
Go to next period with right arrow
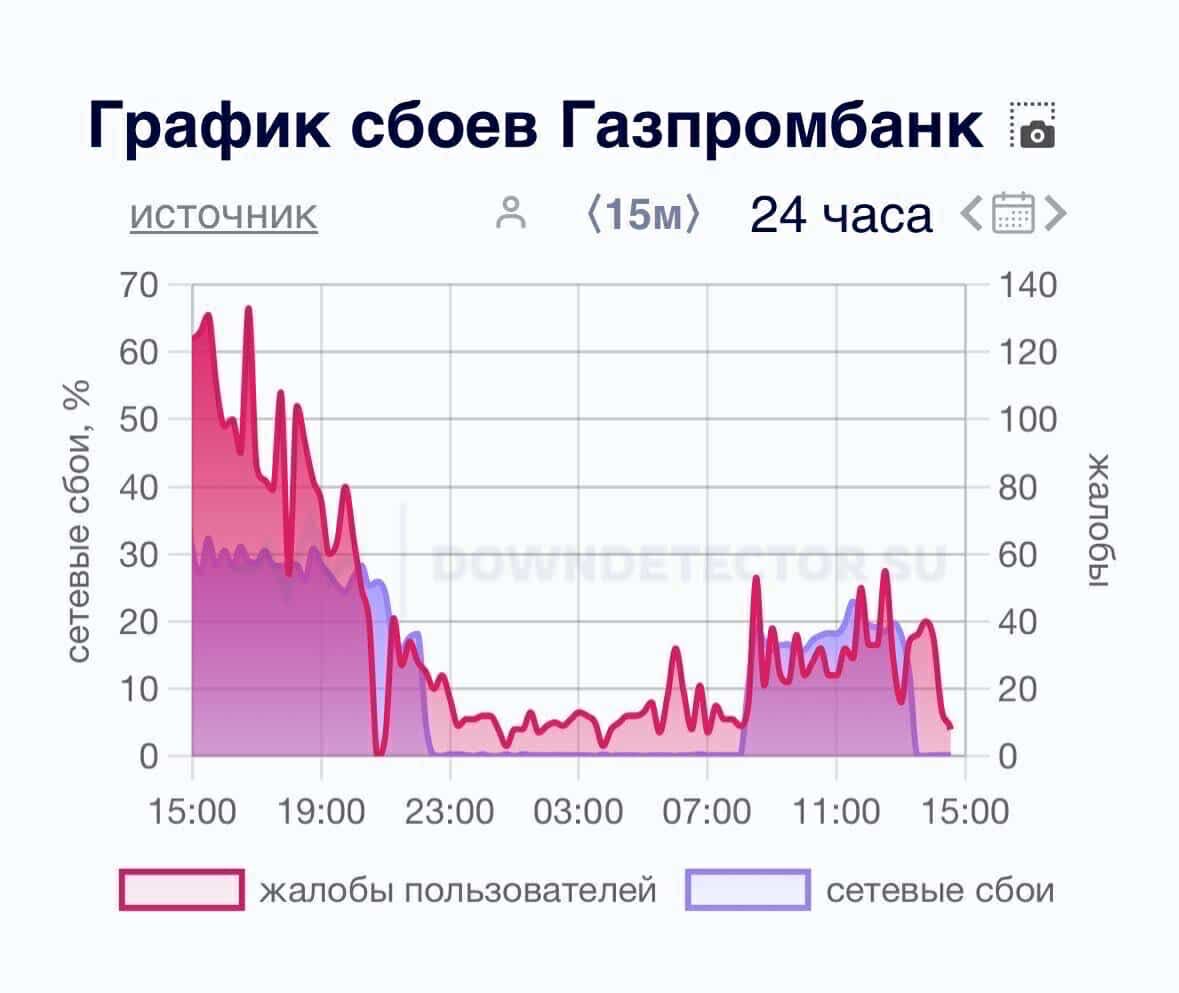(x=1055, y=213)
